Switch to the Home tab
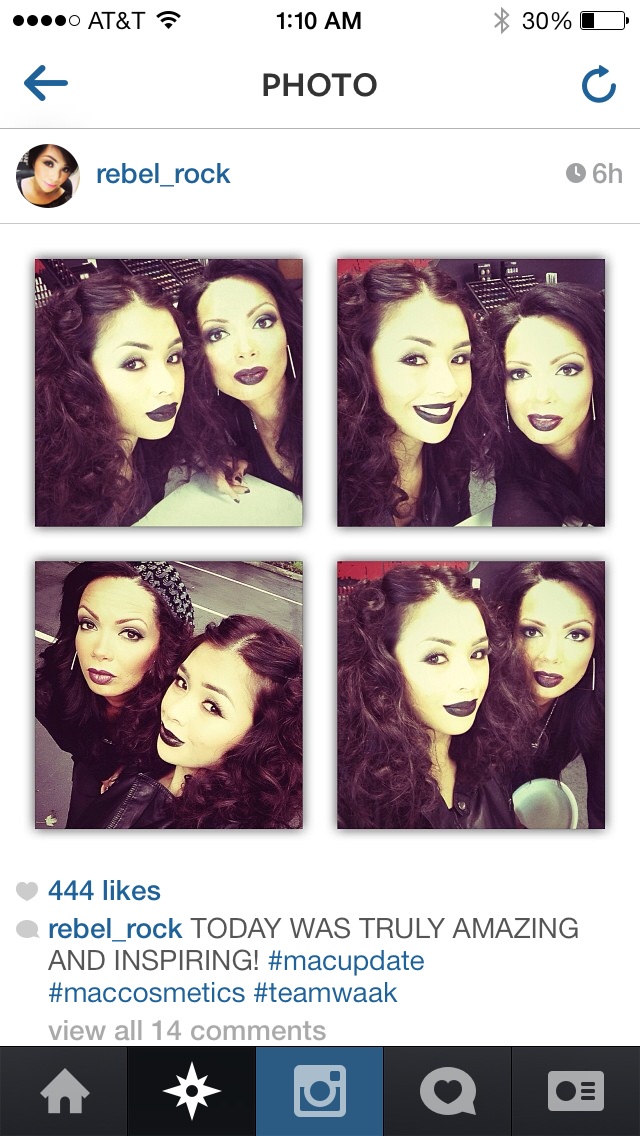Screen dimensions: 640x1136 [64, 1091]
